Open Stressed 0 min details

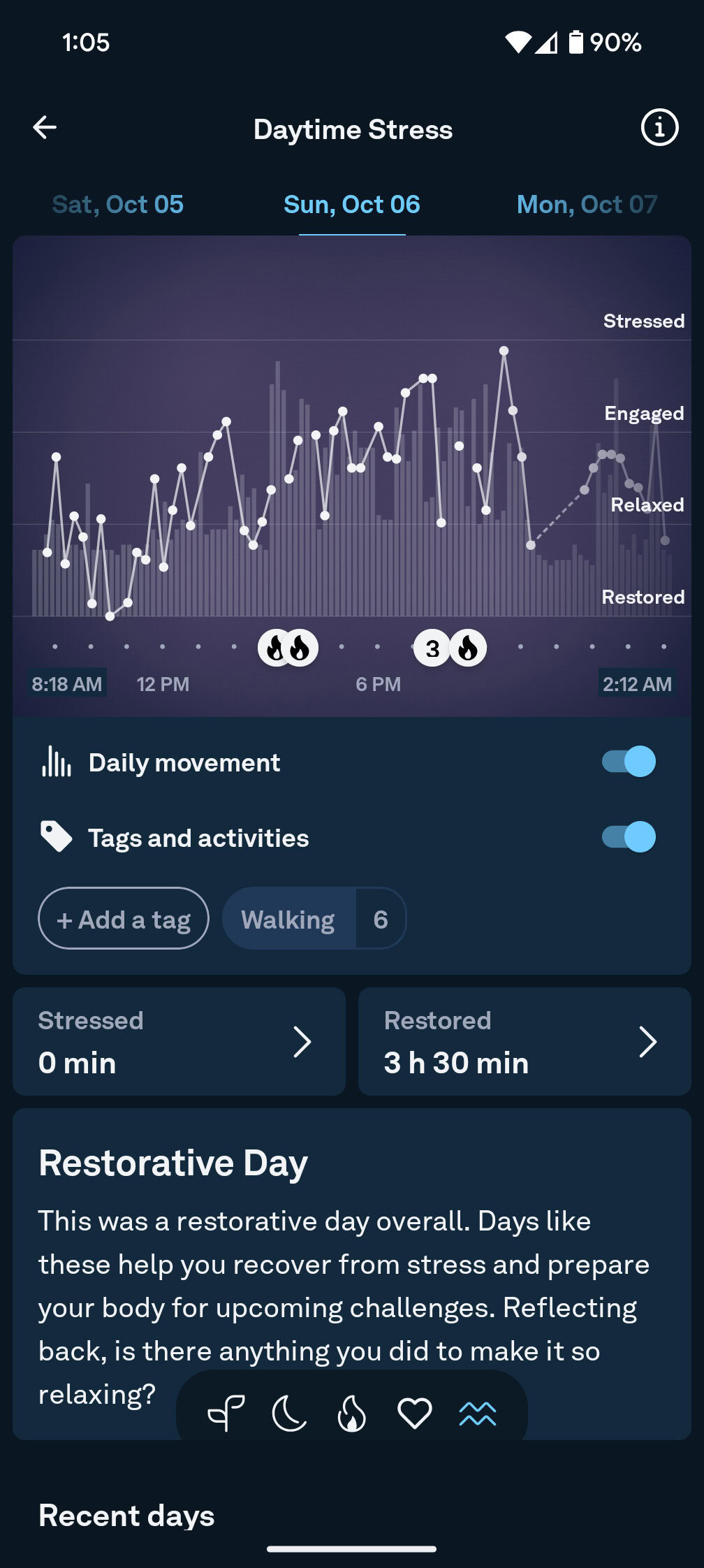(179, 1042)
